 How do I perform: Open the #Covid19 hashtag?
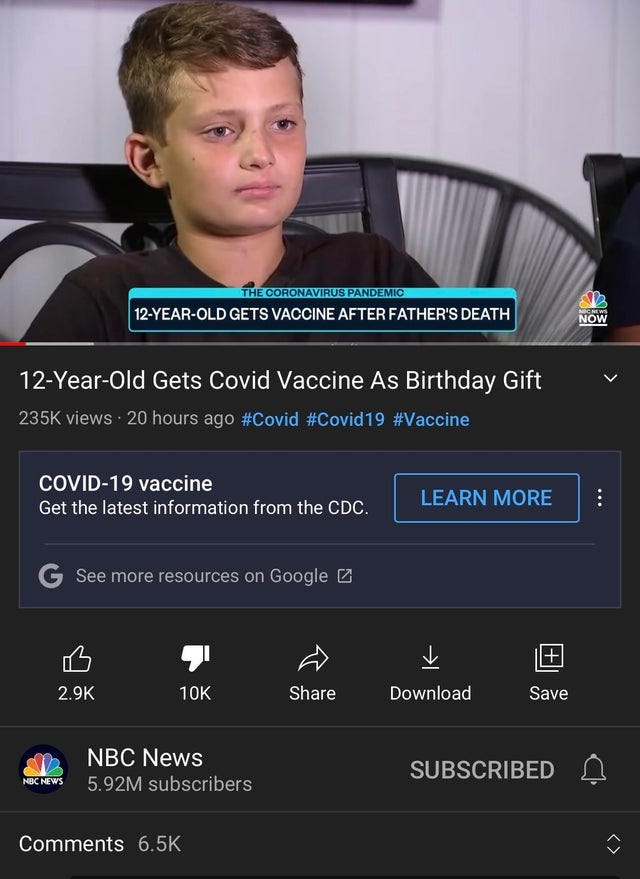tap(345, 419)
